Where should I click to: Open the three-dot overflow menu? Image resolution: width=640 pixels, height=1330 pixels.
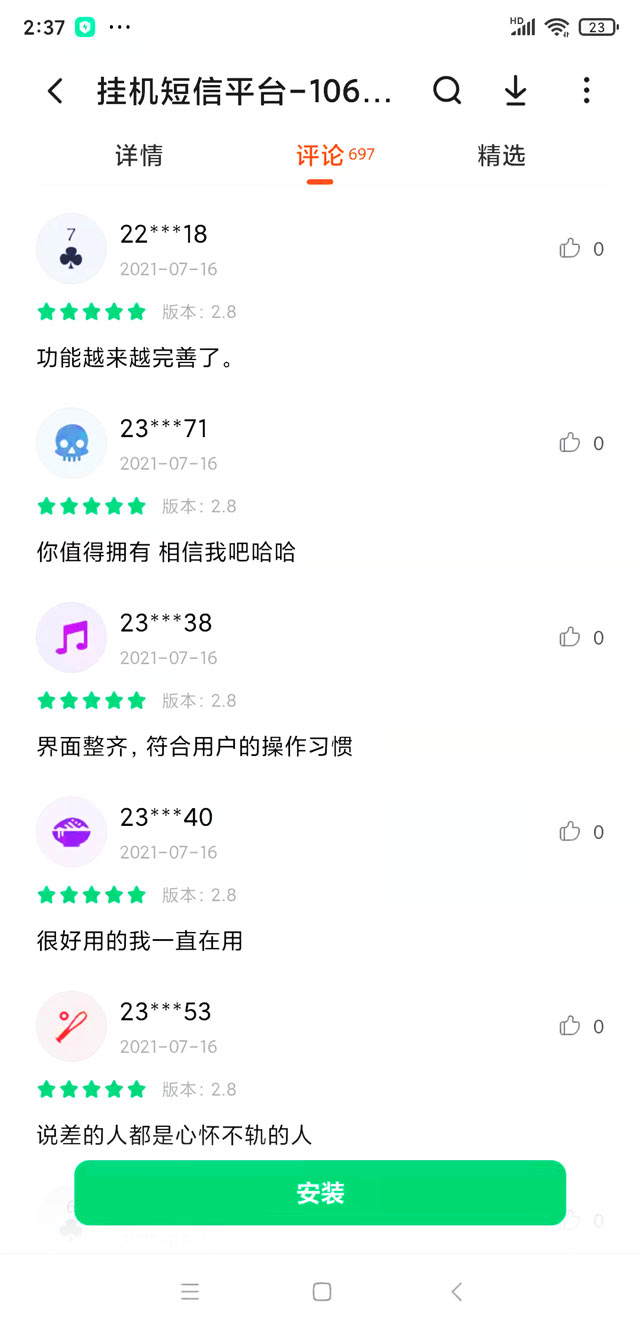[586, 91]
